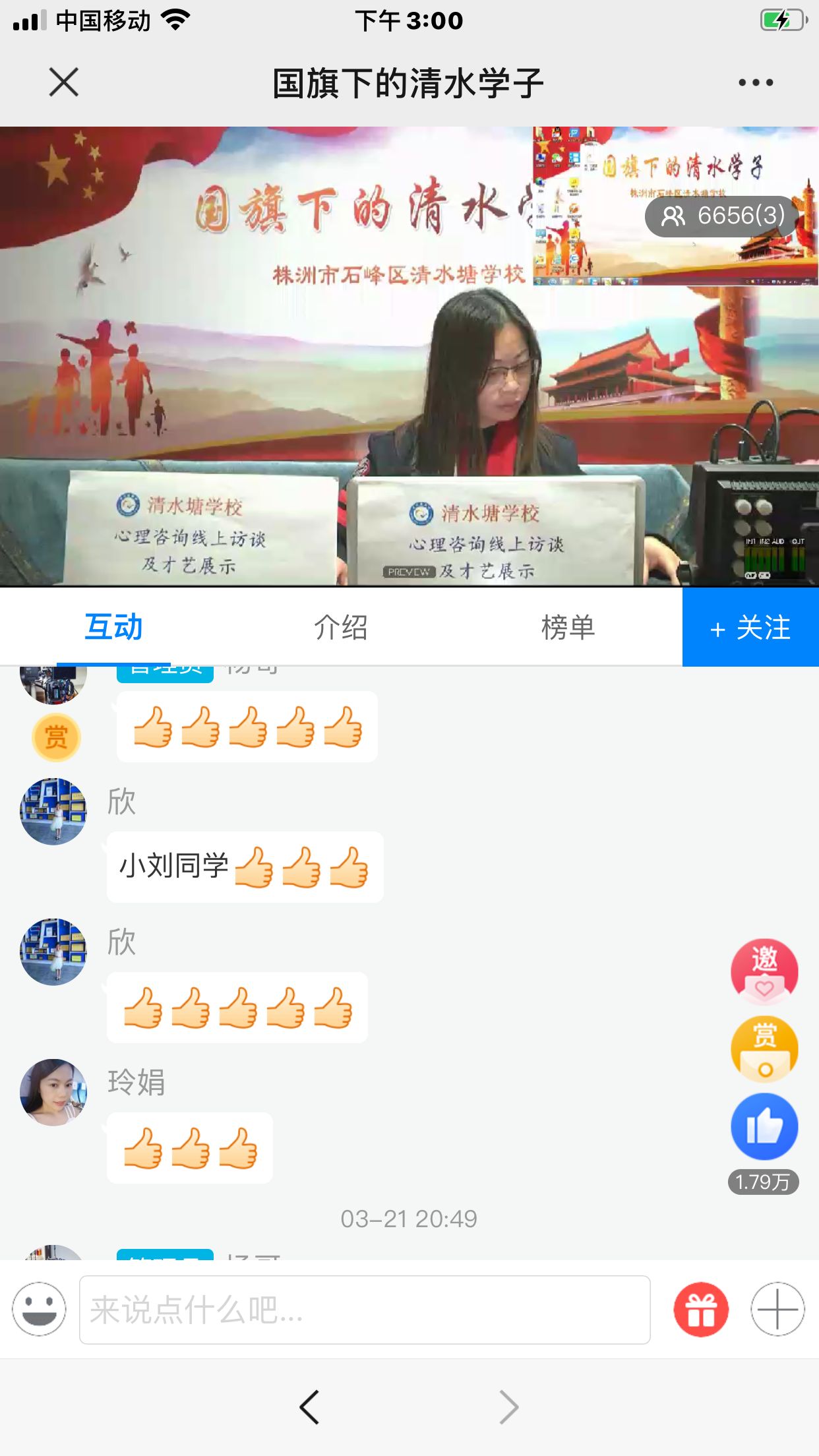Open user 欣's profile avatar
This screenshot has height=1456, width=819.
[x=55, y=812]
